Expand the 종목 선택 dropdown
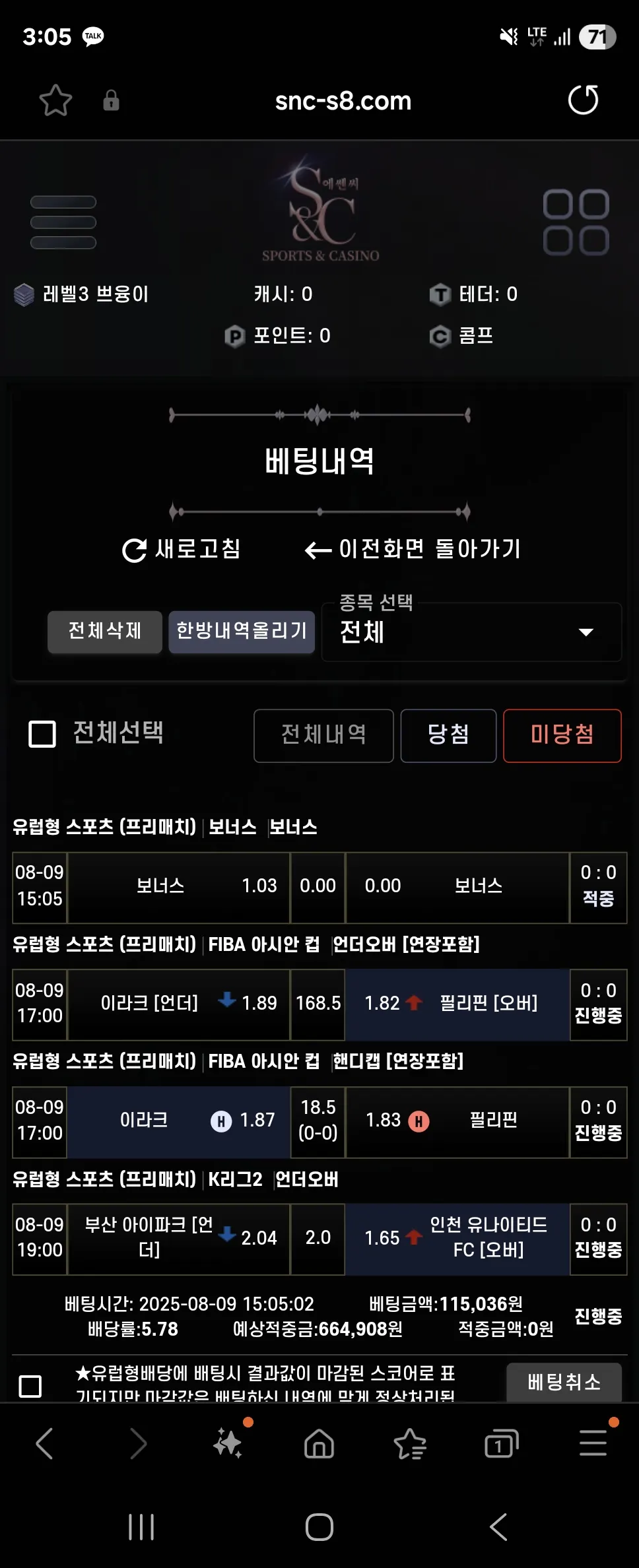 [x=471, y=632]
